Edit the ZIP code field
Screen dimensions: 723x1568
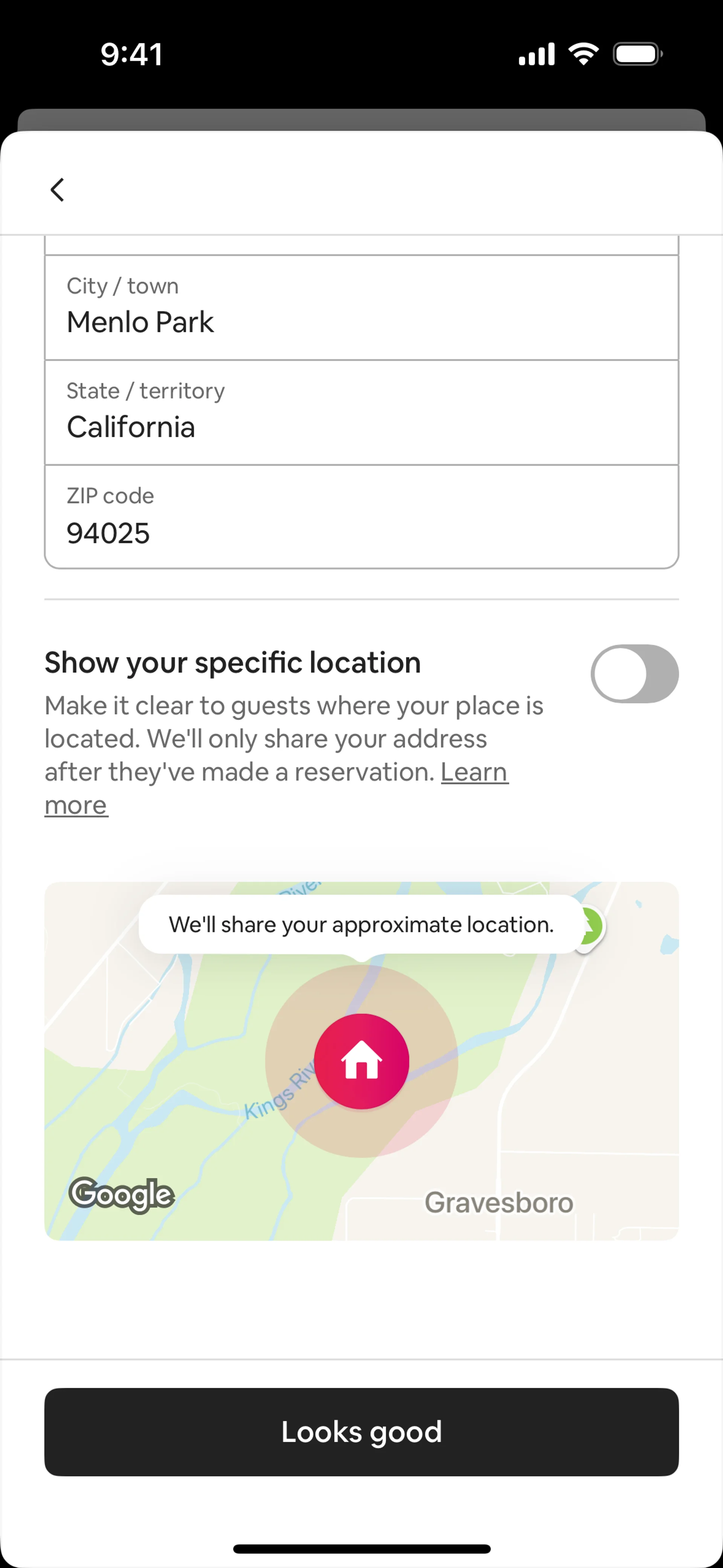[x=361, y=517]
